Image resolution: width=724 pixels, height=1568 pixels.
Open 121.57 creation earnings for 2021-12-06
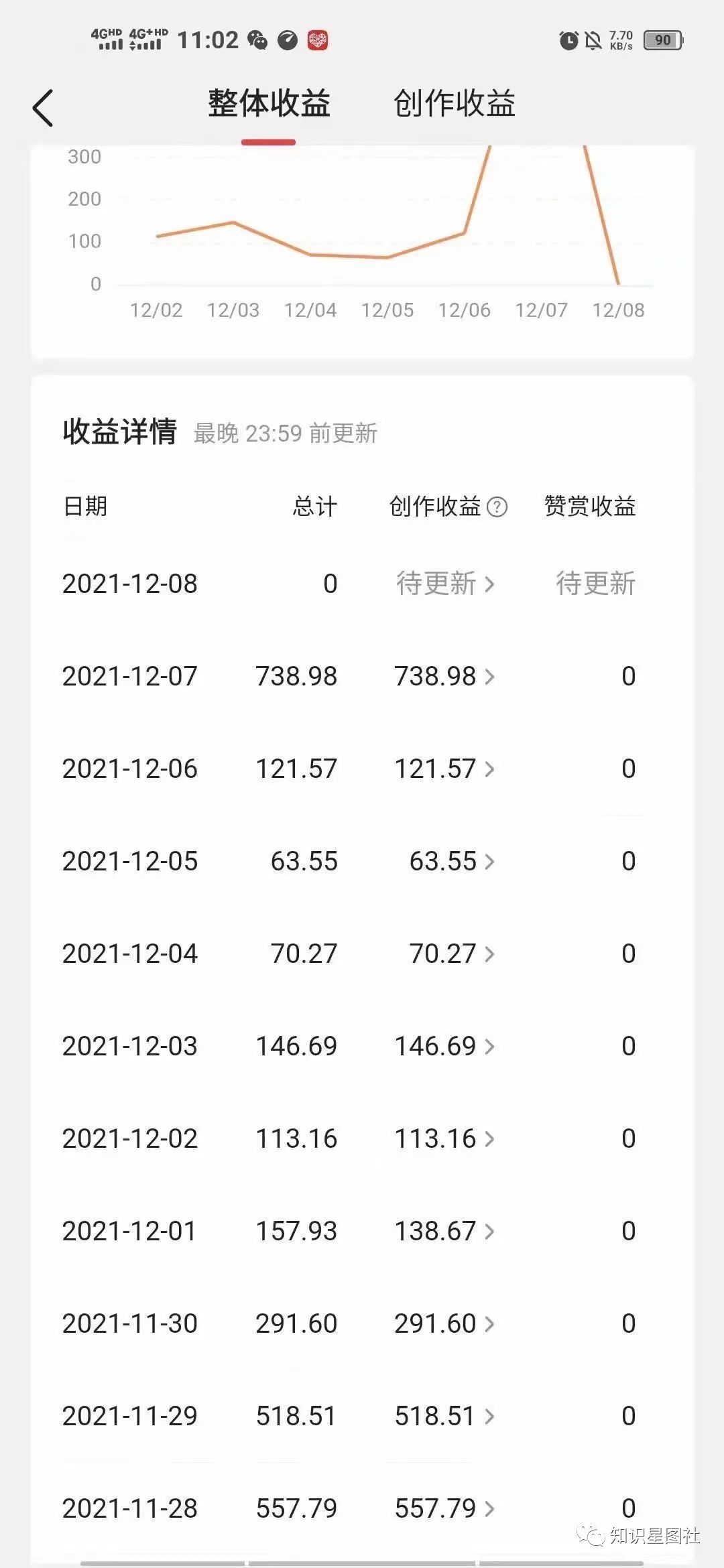tap(444, 769)
